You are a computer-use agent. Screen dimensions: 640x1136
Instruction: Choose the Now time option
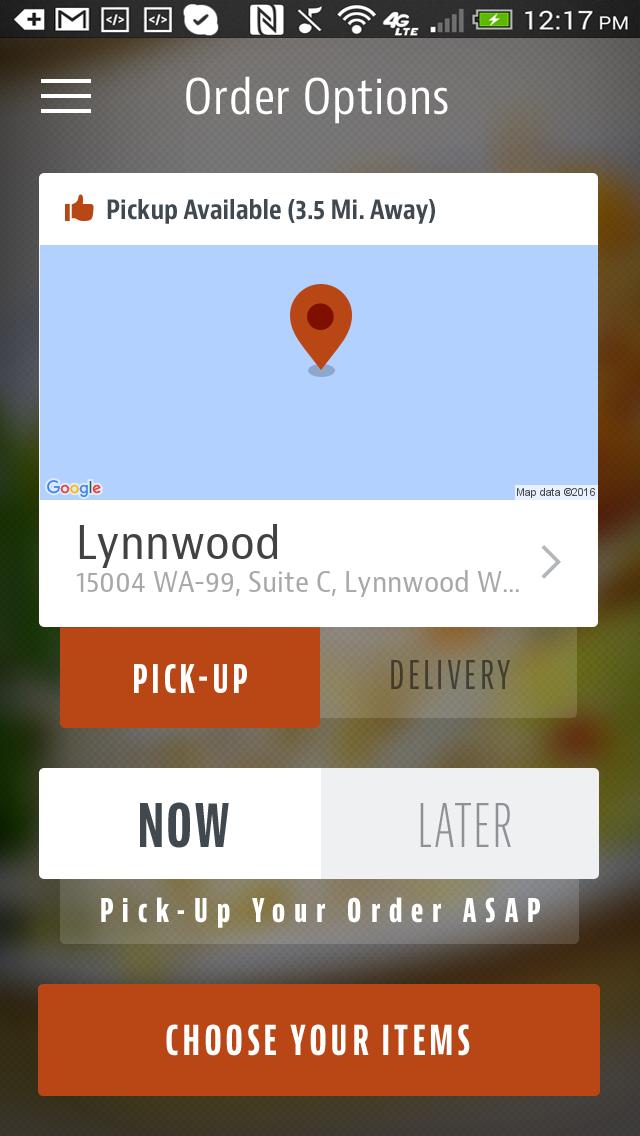pos(181,824)
